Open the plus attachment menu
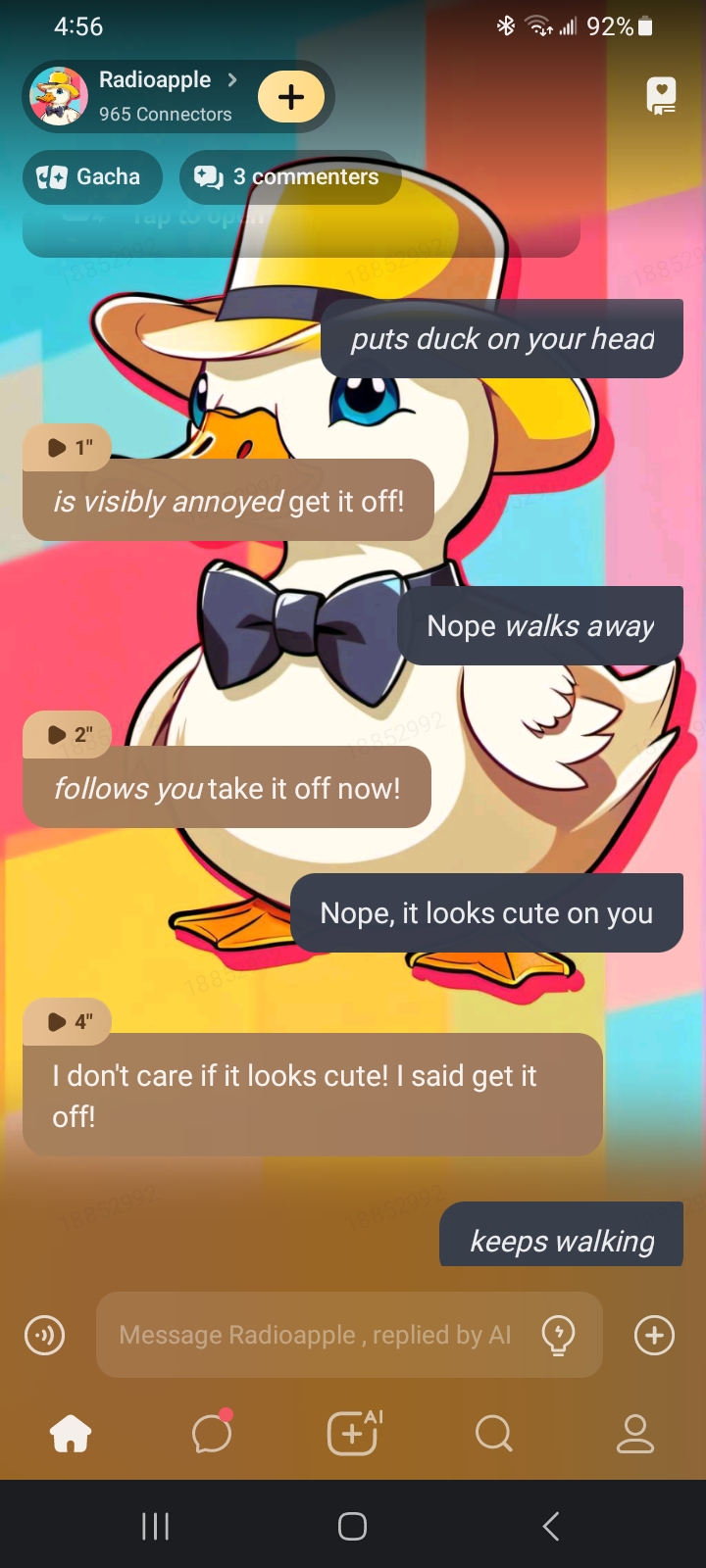The height and width of the screenshot is (1568, 706). (654, 1335)
